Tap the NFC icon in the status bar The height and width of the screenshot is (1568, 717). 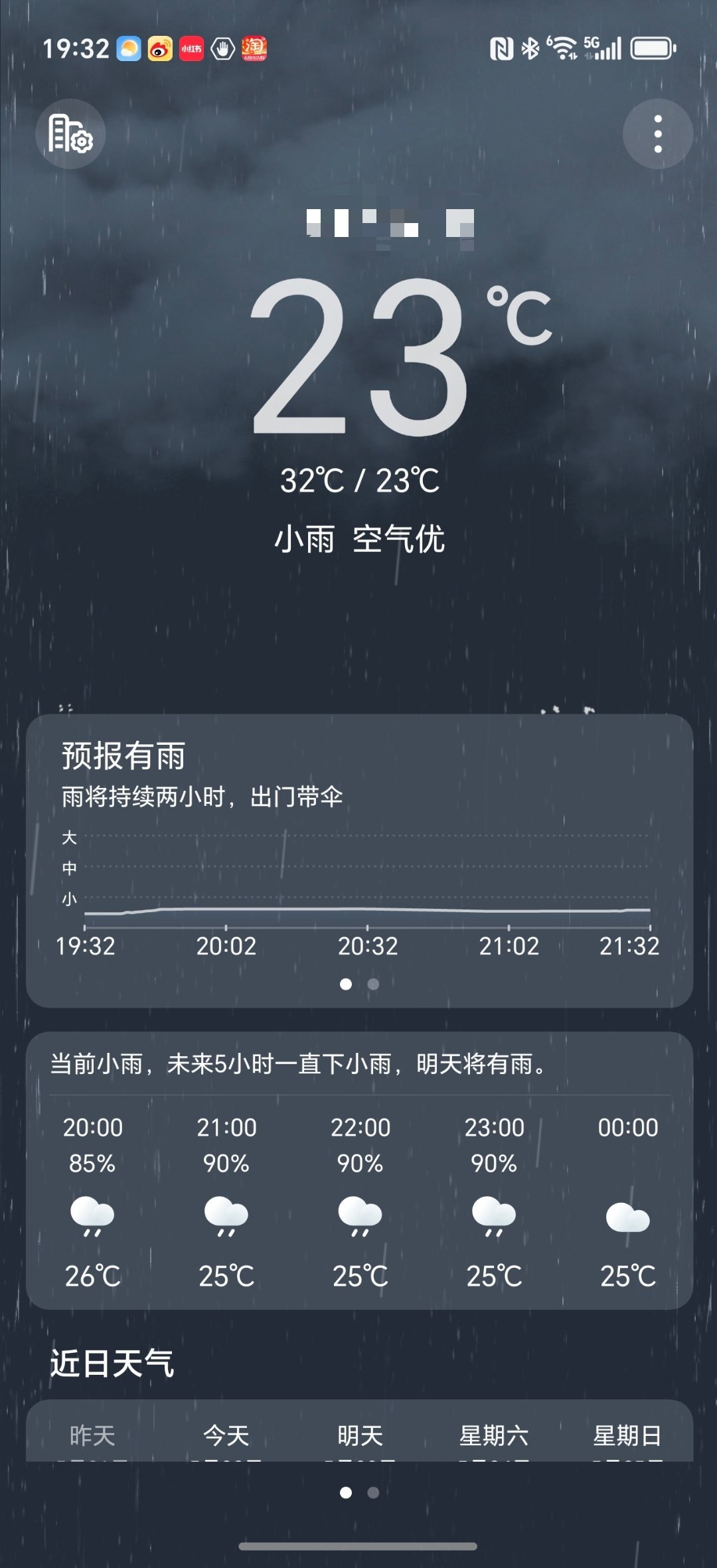coord(503,47)
